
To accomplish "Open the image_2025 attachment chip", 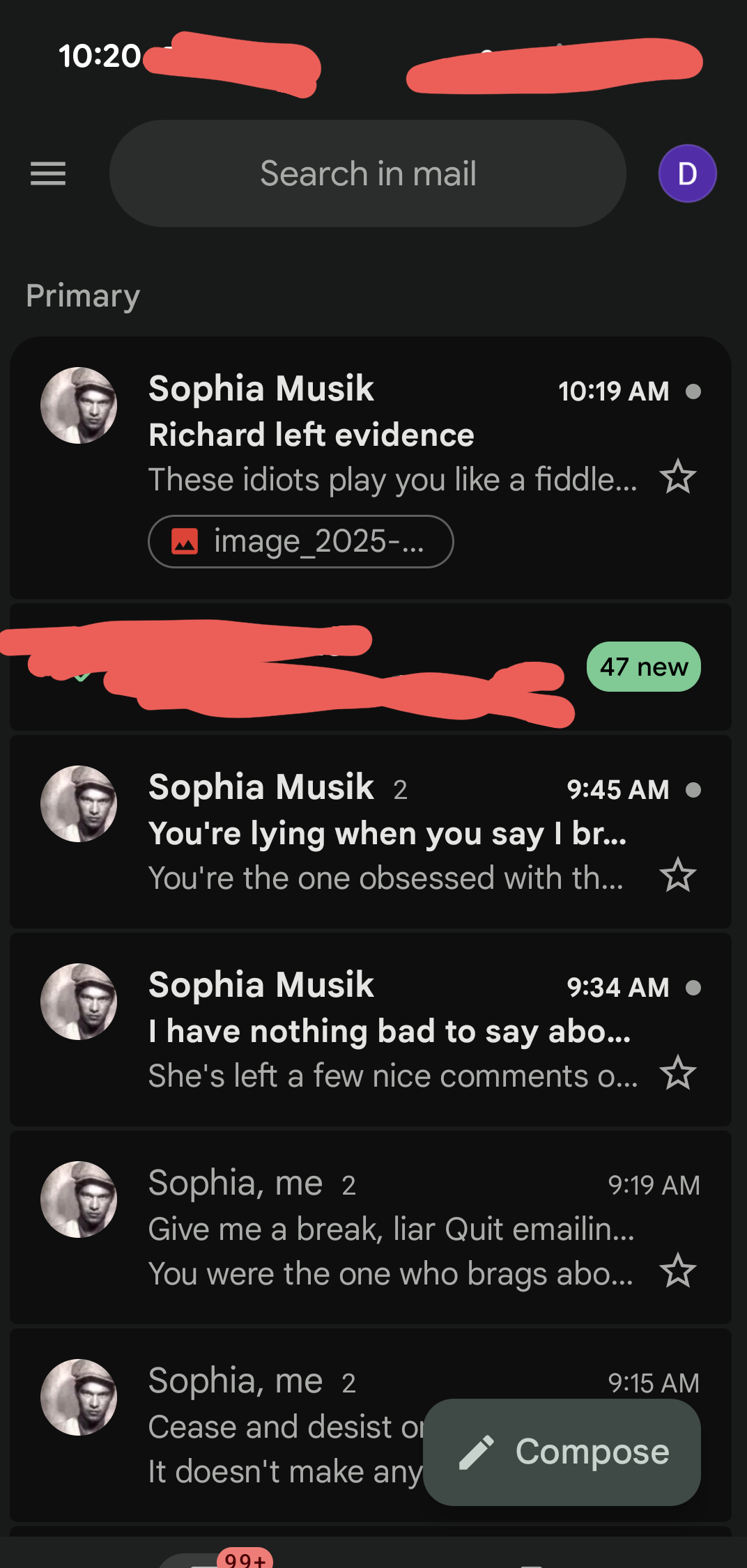I will coord(300,541).
